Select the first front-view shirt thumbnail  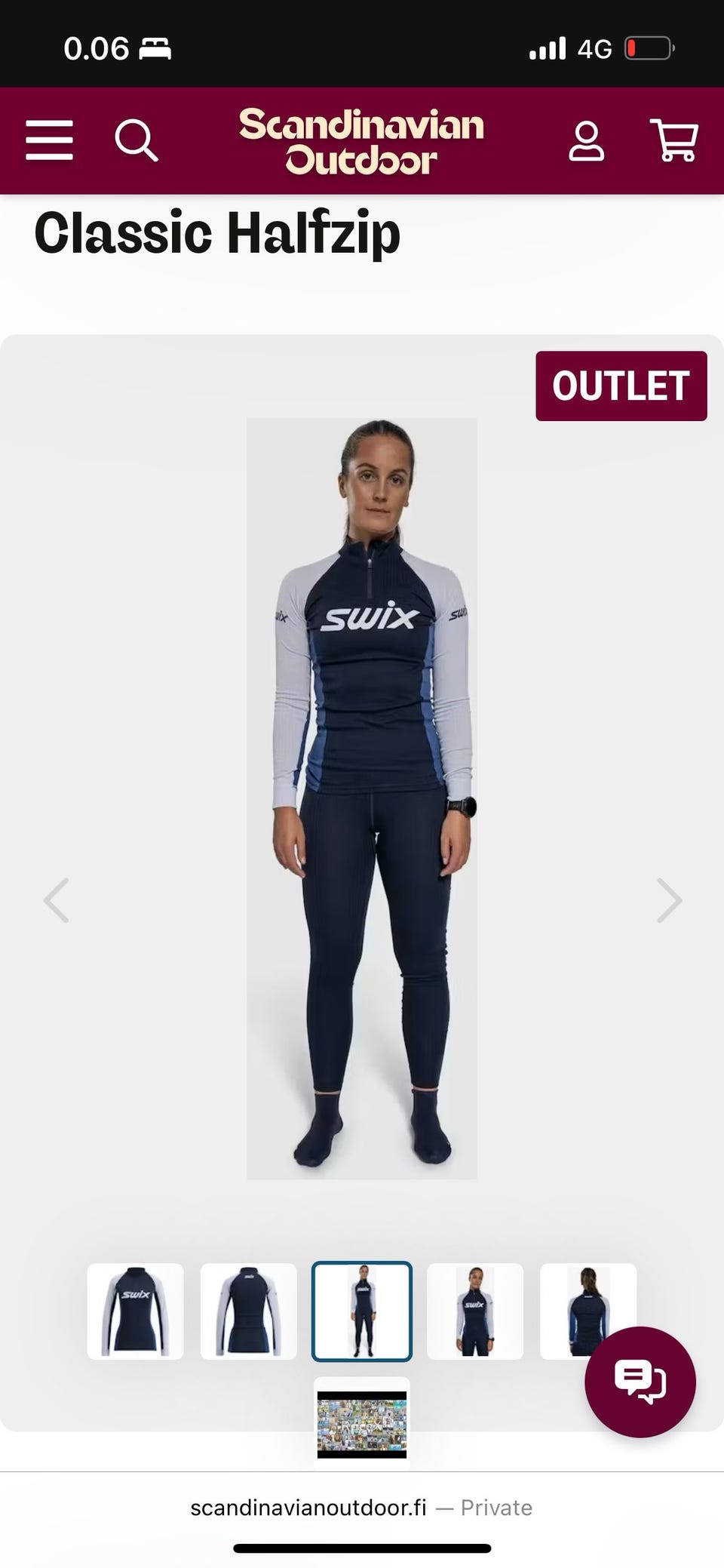[x=136, y=1311]
